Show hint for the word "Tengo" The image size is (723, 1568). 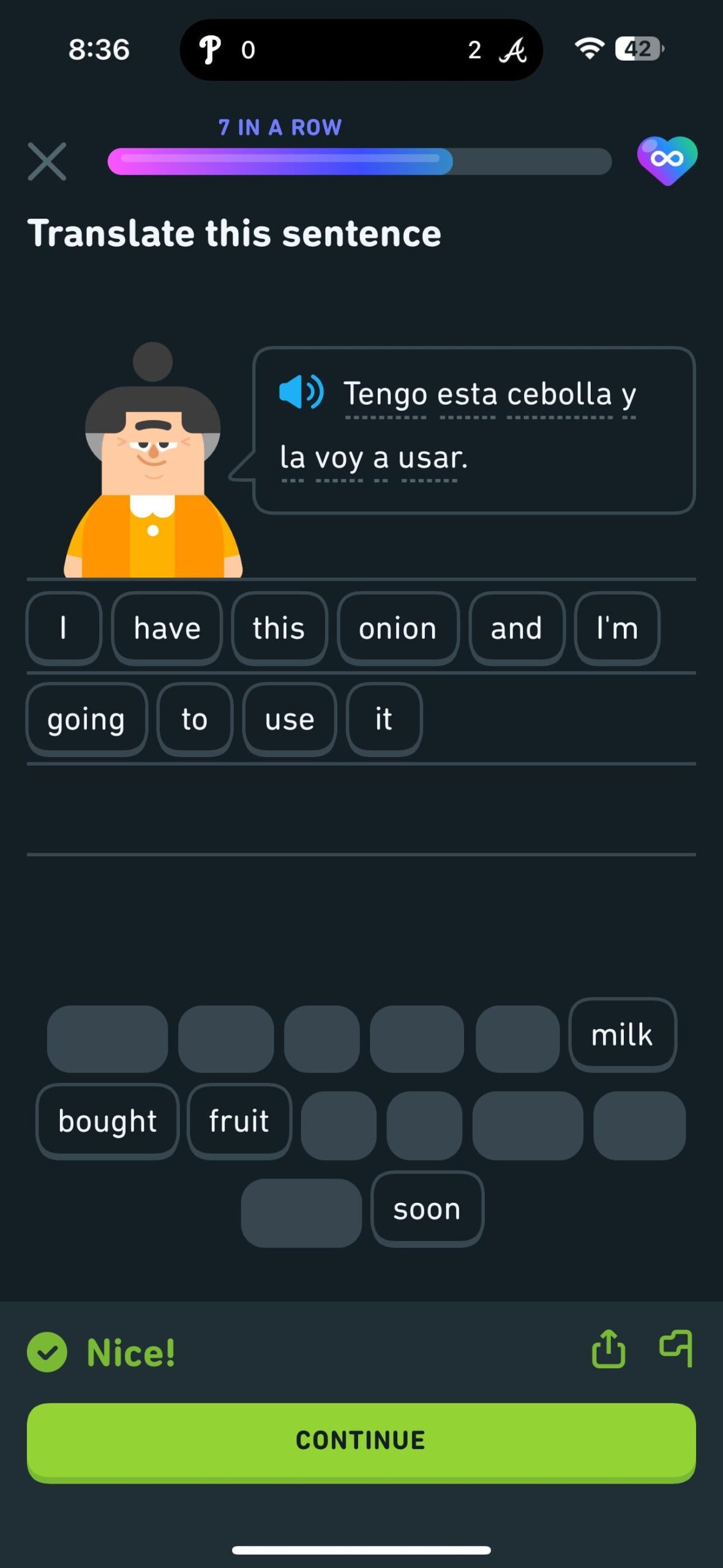pos(385,394)
